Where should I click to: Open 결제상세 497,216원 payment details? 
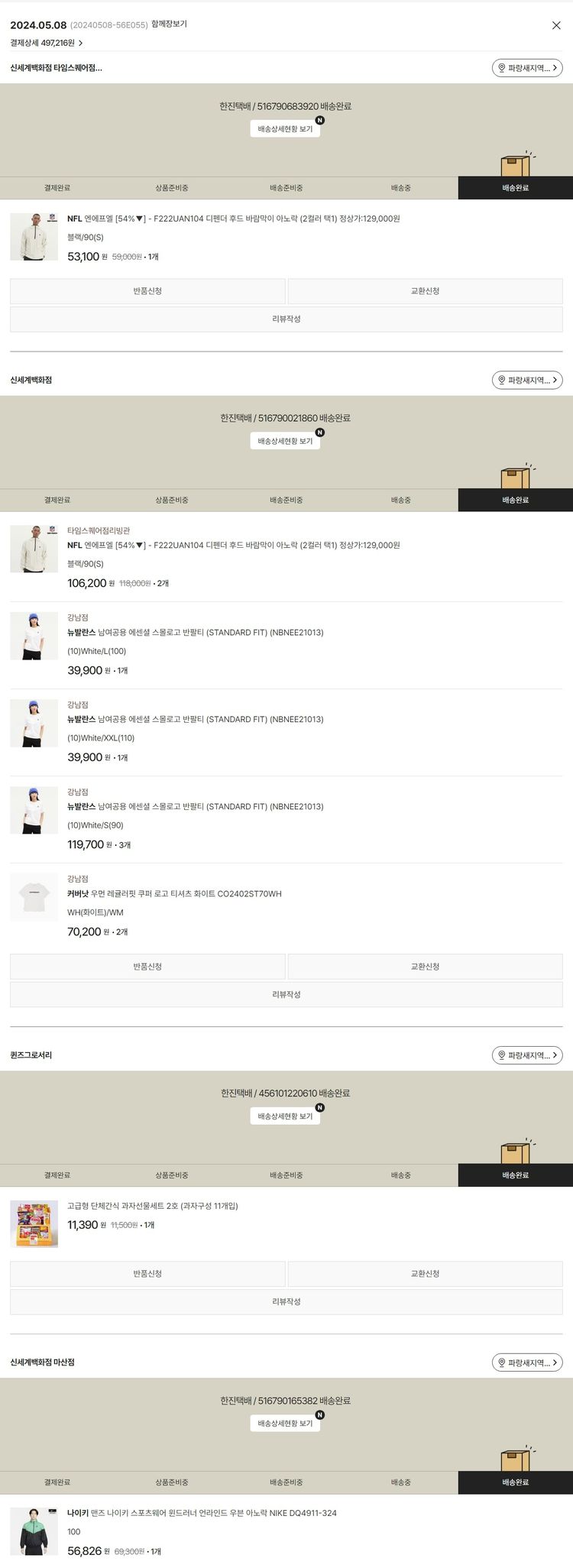[46, 43]
